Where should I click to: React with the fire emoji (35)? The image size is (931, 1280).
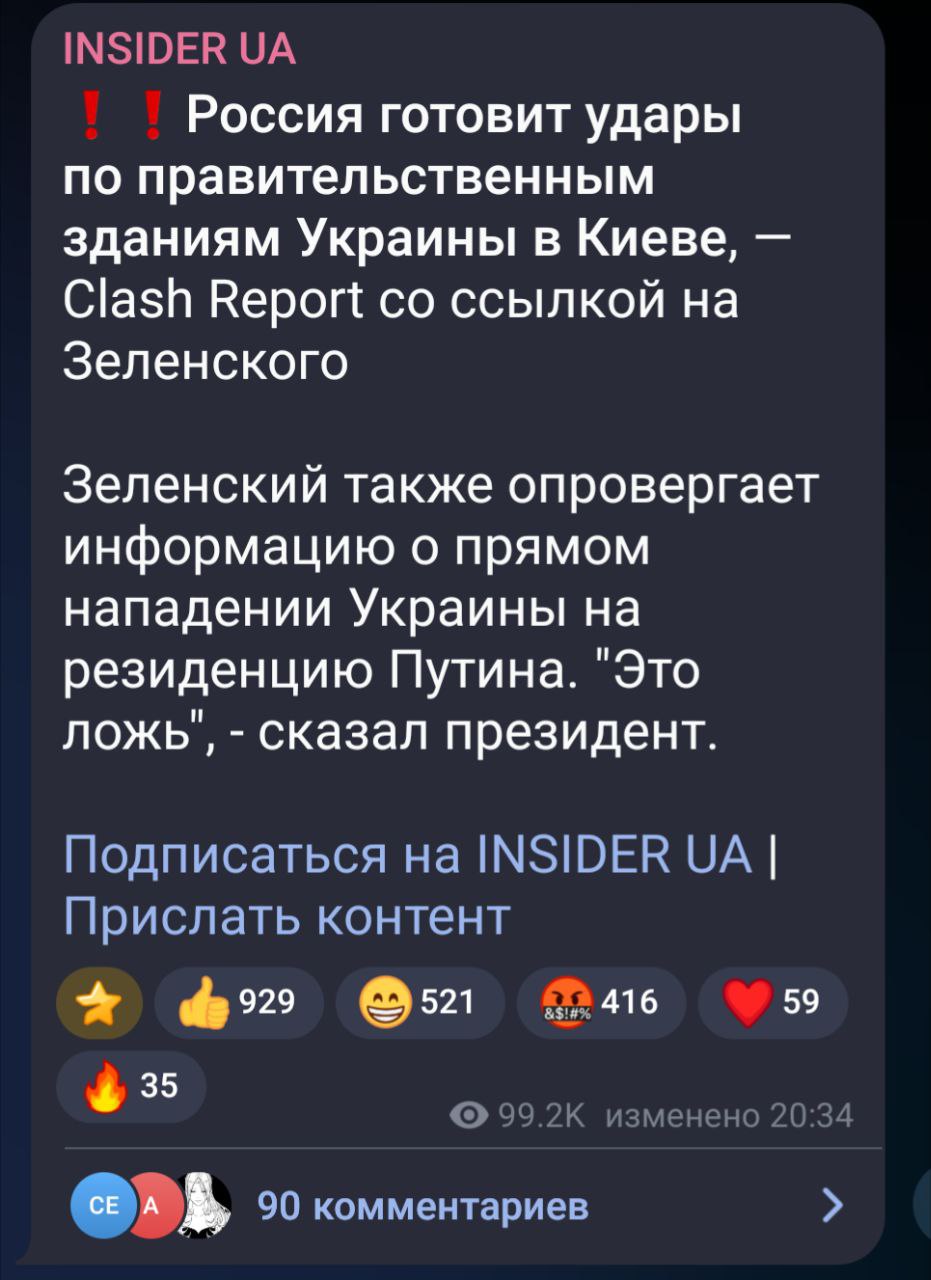[132, 1089]
